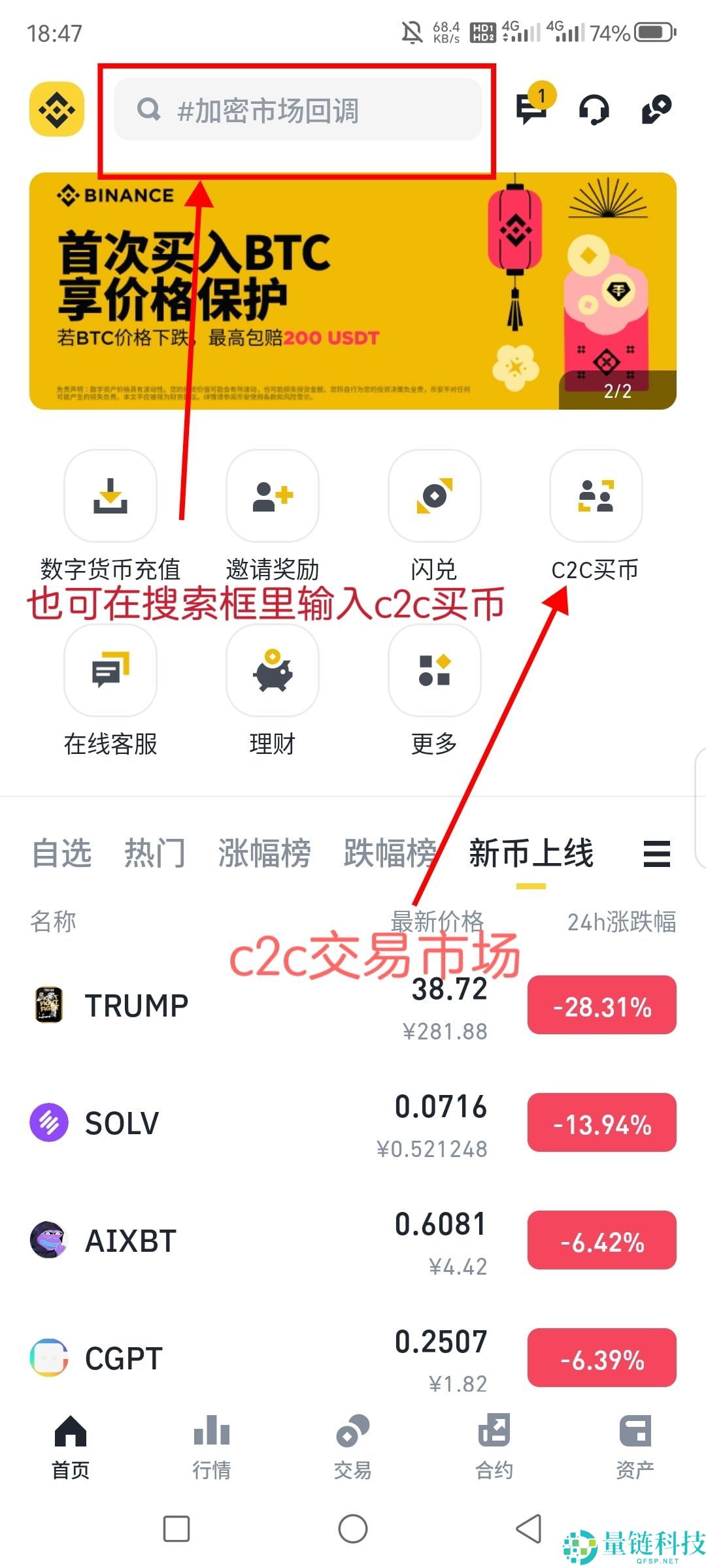
Task: Select the 跌幅榜 tab
Action: [389, 854]
